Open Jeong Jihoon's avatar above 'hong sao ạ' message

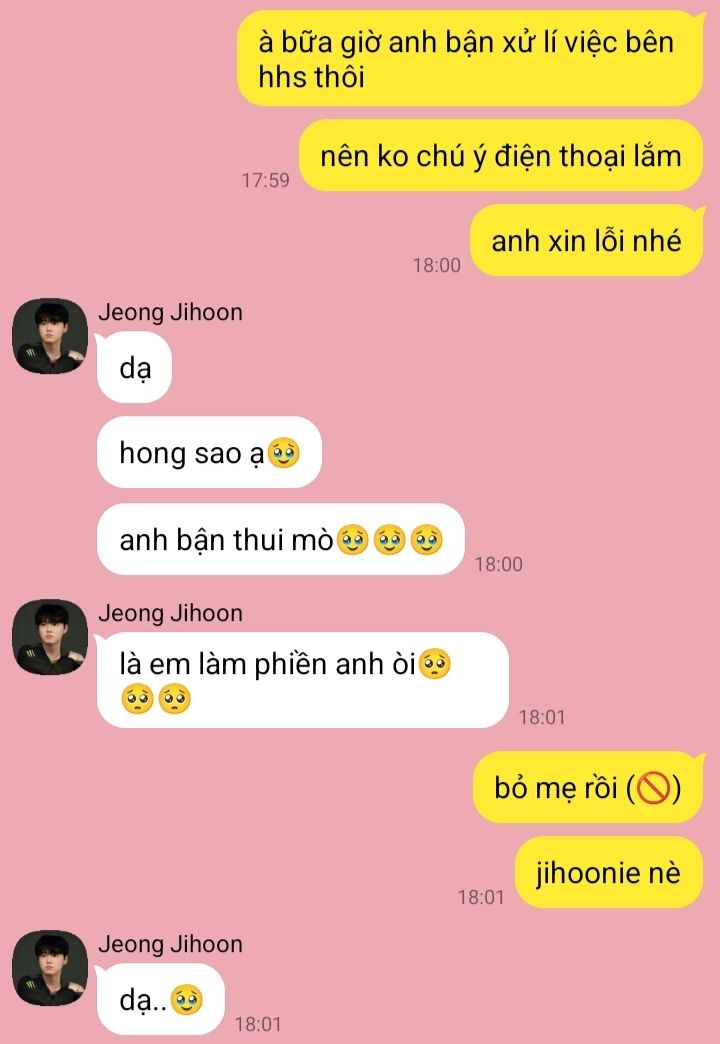point(50,336)
